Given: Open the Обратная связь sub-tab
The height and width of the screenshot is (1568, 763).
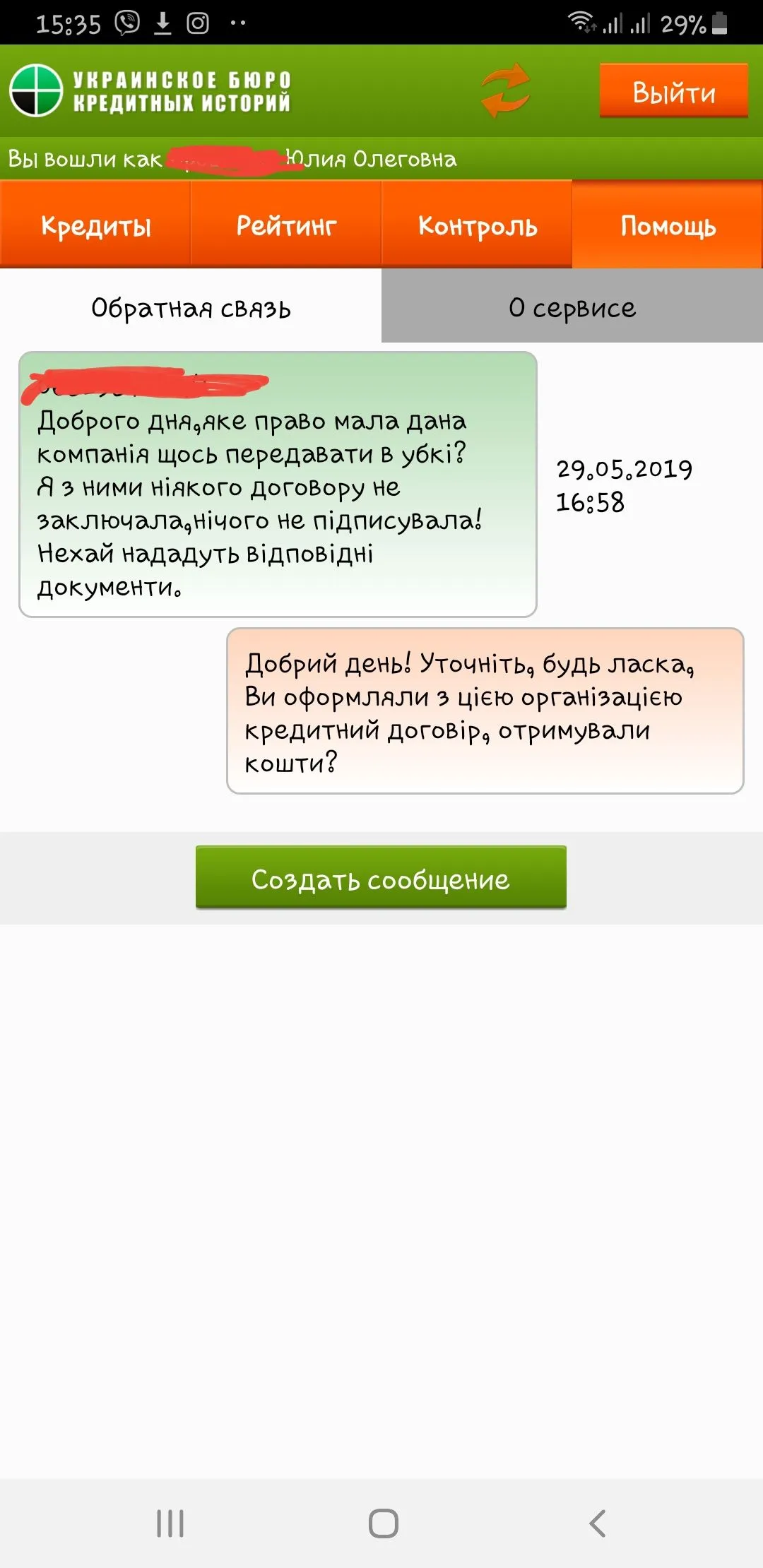Looking at the screenshot, I should pos(191,307).
